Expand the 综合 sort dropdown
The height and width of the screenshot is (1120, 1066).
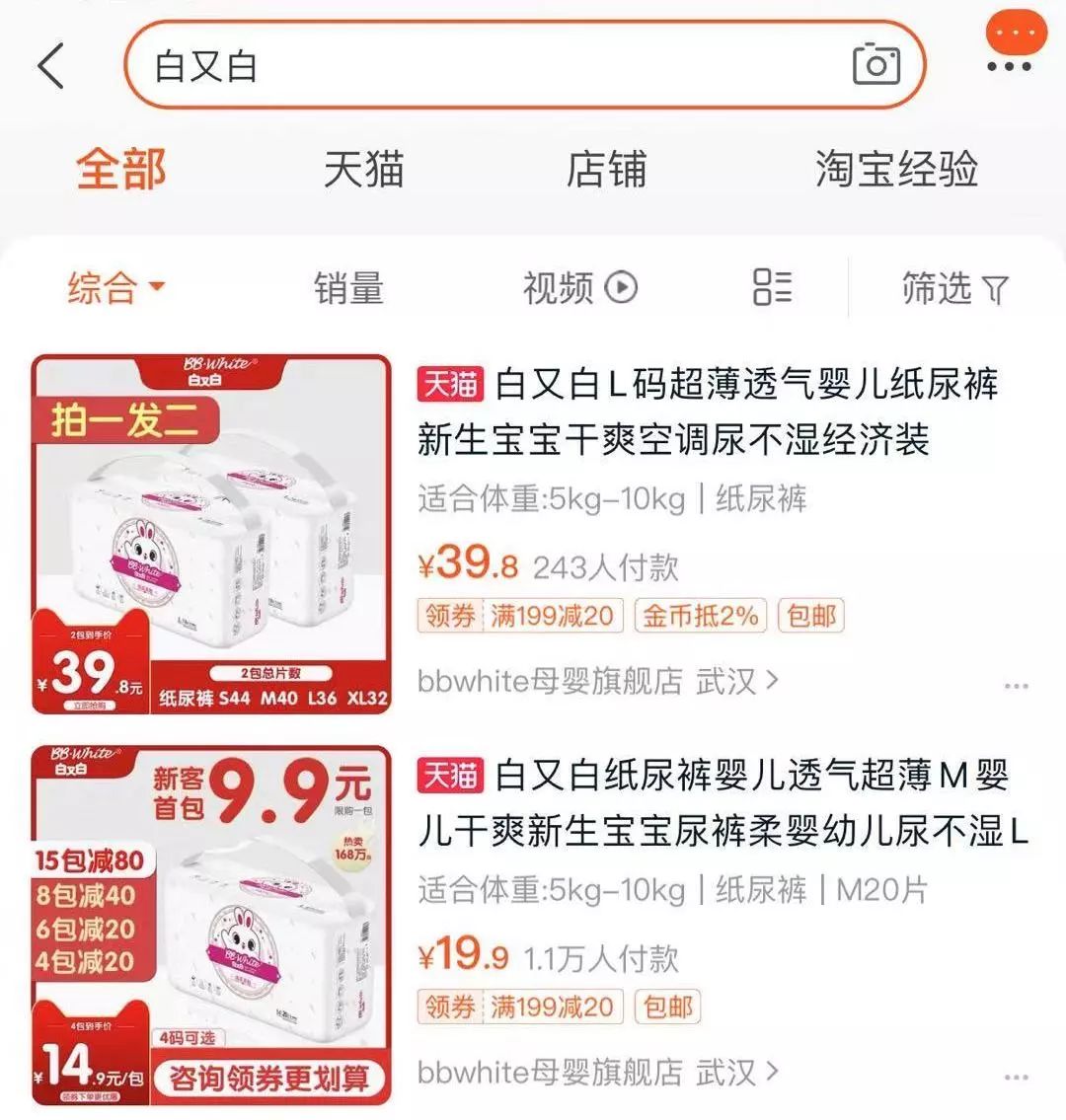click(x=115, y=288)
